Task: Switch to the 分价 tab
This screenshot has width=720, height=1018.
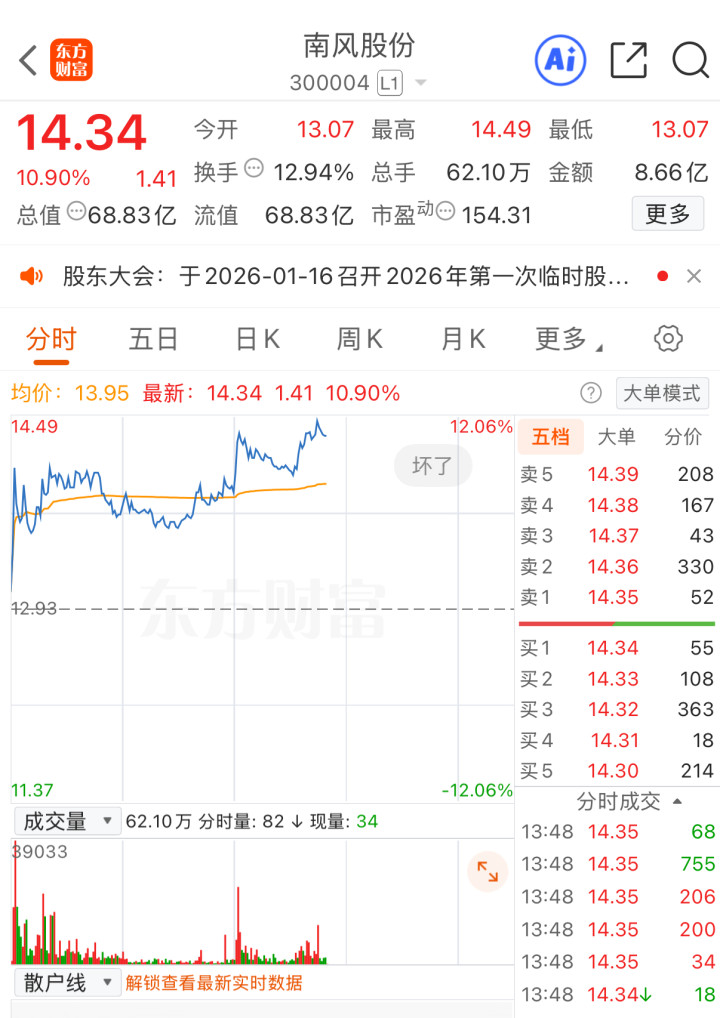Action: [x=683, y=437]
